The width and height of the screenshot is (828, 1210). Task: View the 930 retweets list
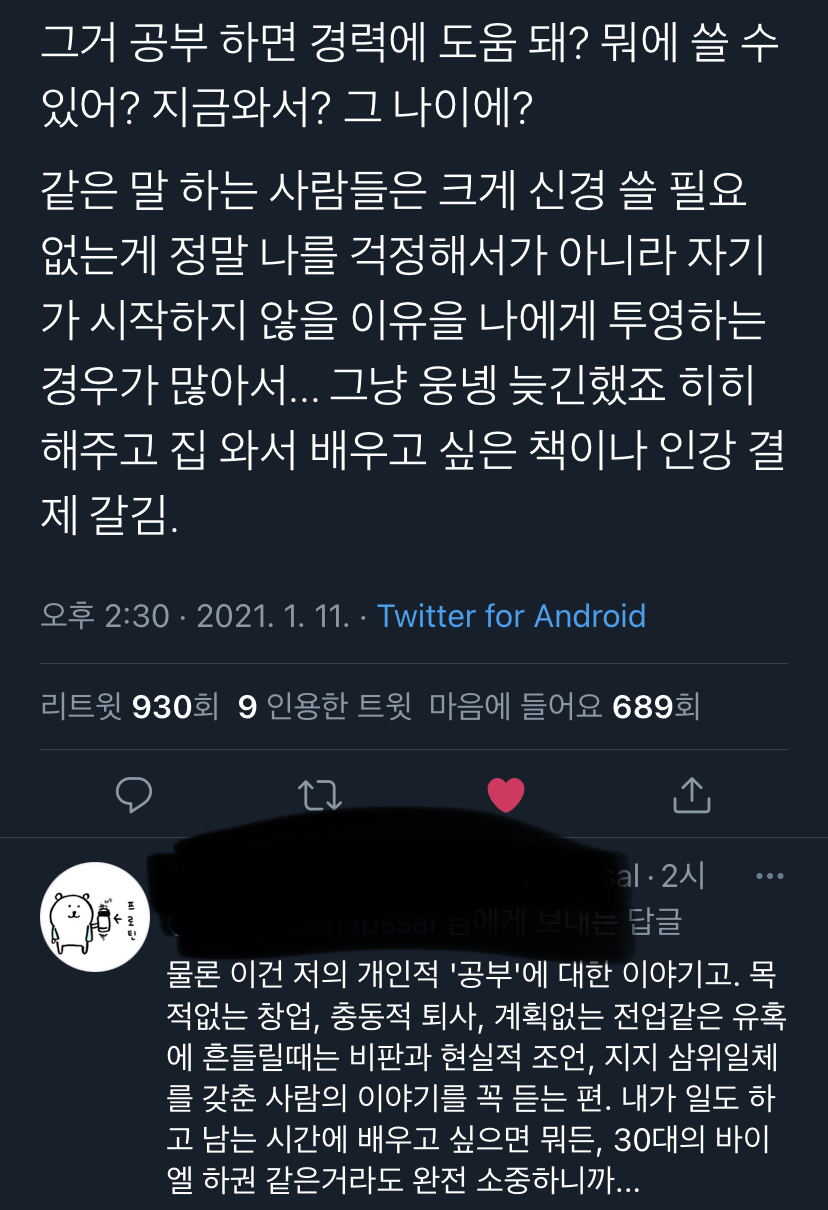(129, 707)
